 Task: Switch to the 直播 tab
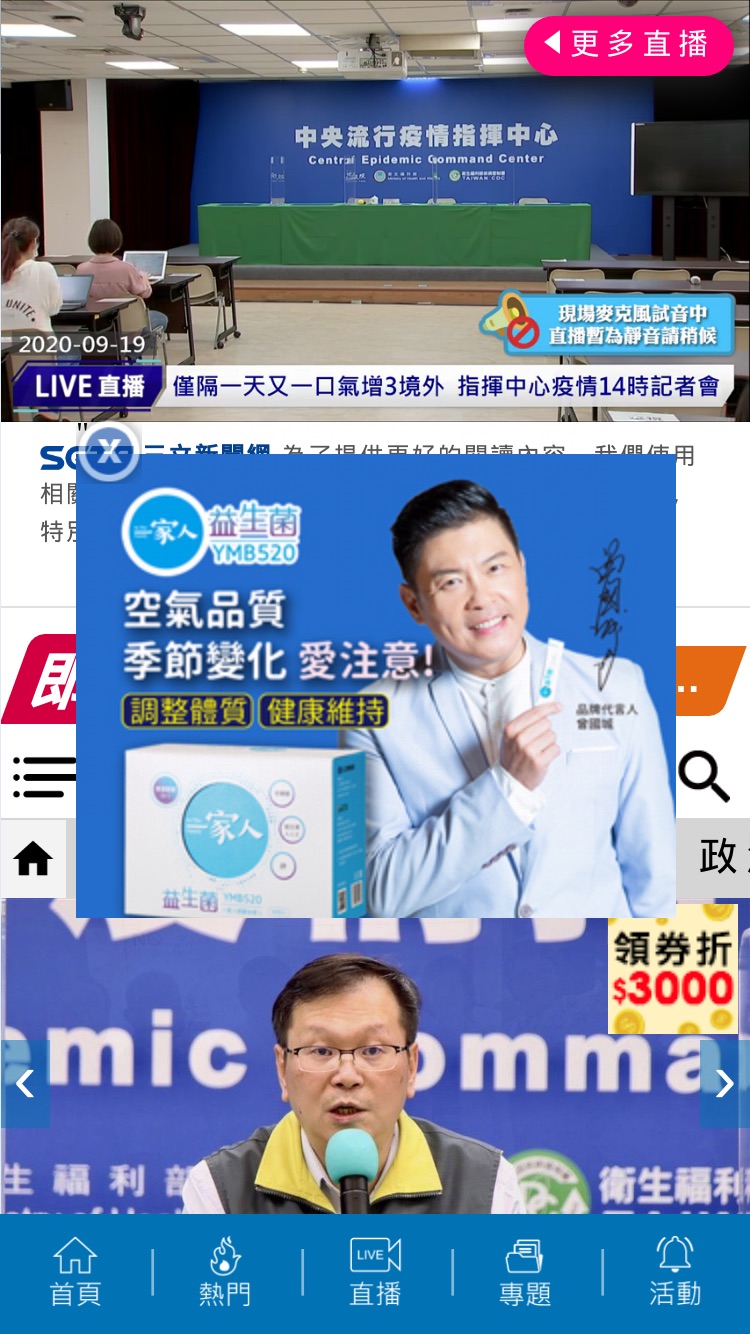click(375, 1272)
